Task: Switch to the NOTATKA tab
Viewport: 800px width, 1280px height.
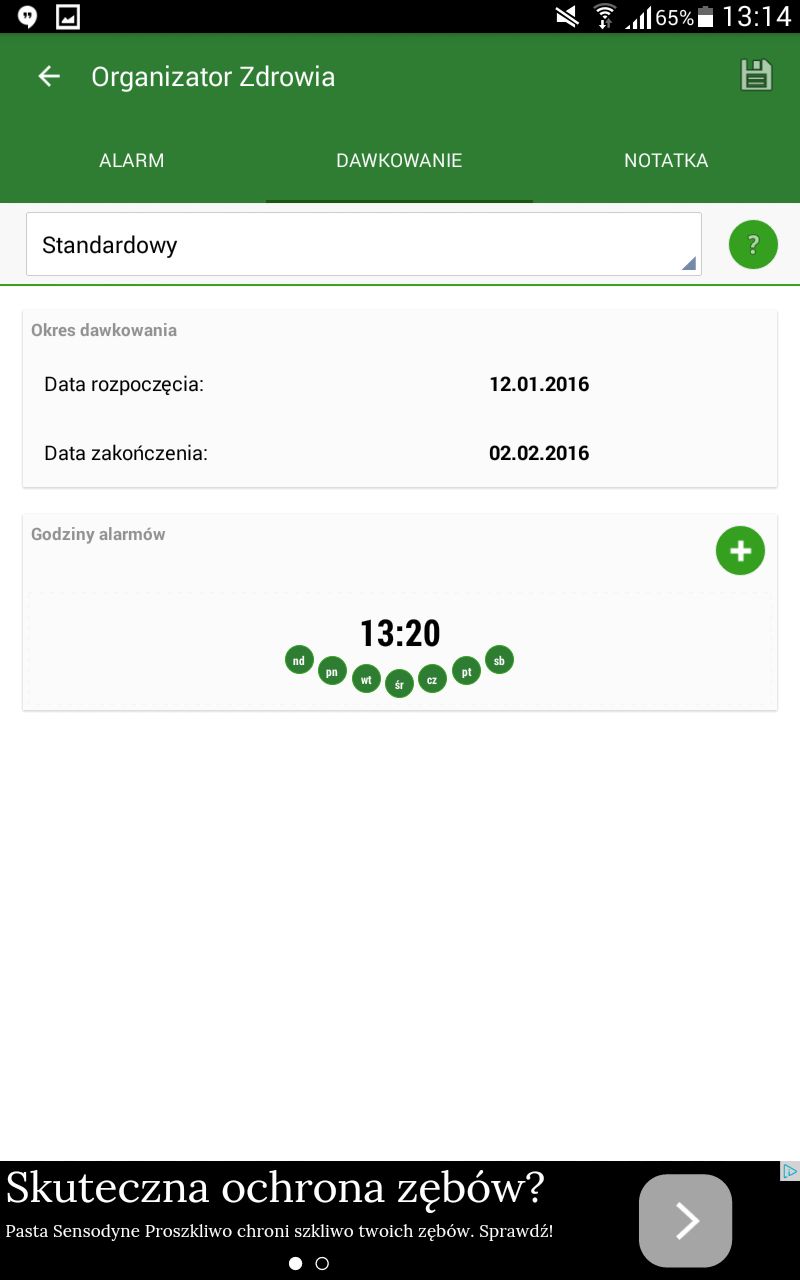Action: tap(666, 161)
